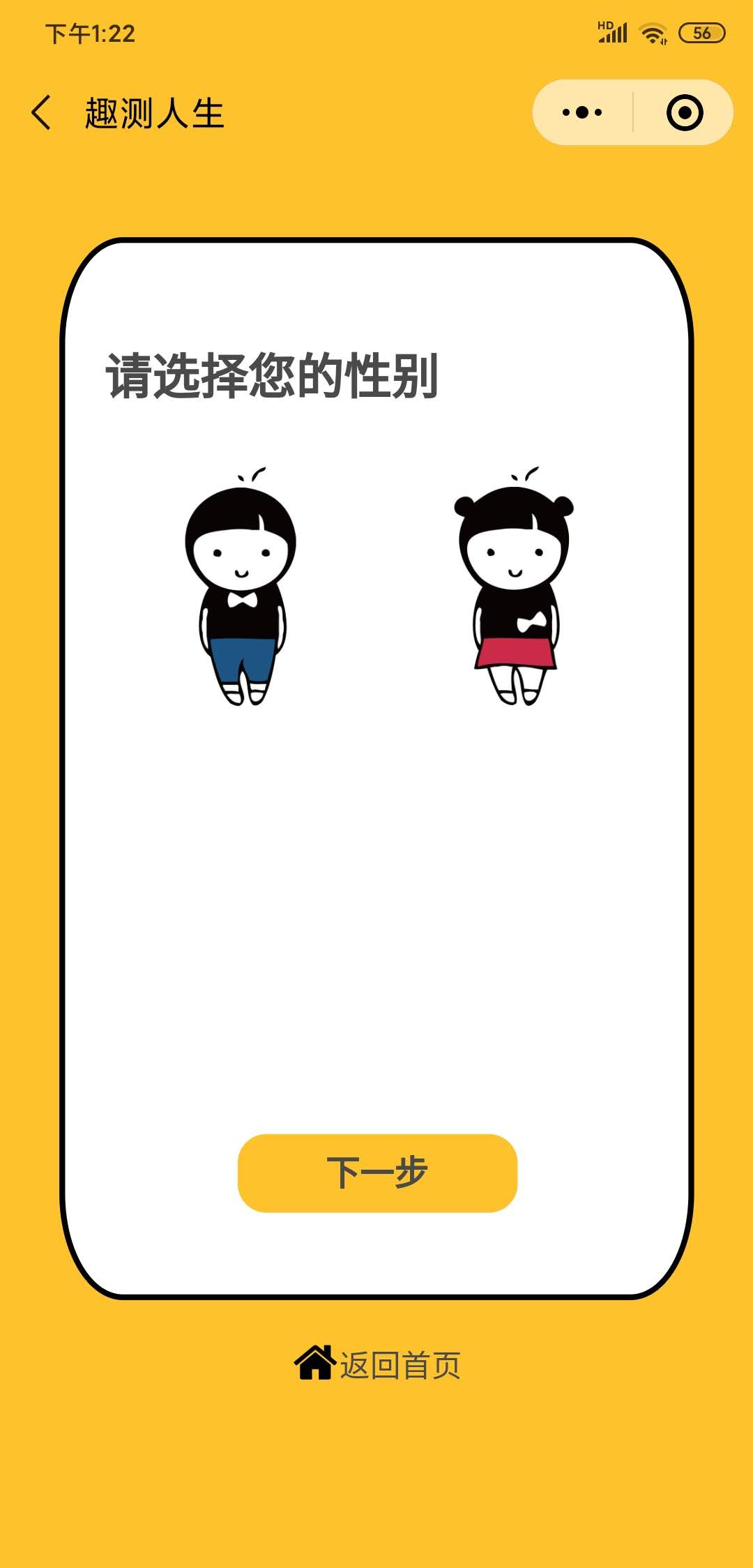Go back from 趣测人生 page
Viewport: 753px width, 1568px height.
point(42,113)
